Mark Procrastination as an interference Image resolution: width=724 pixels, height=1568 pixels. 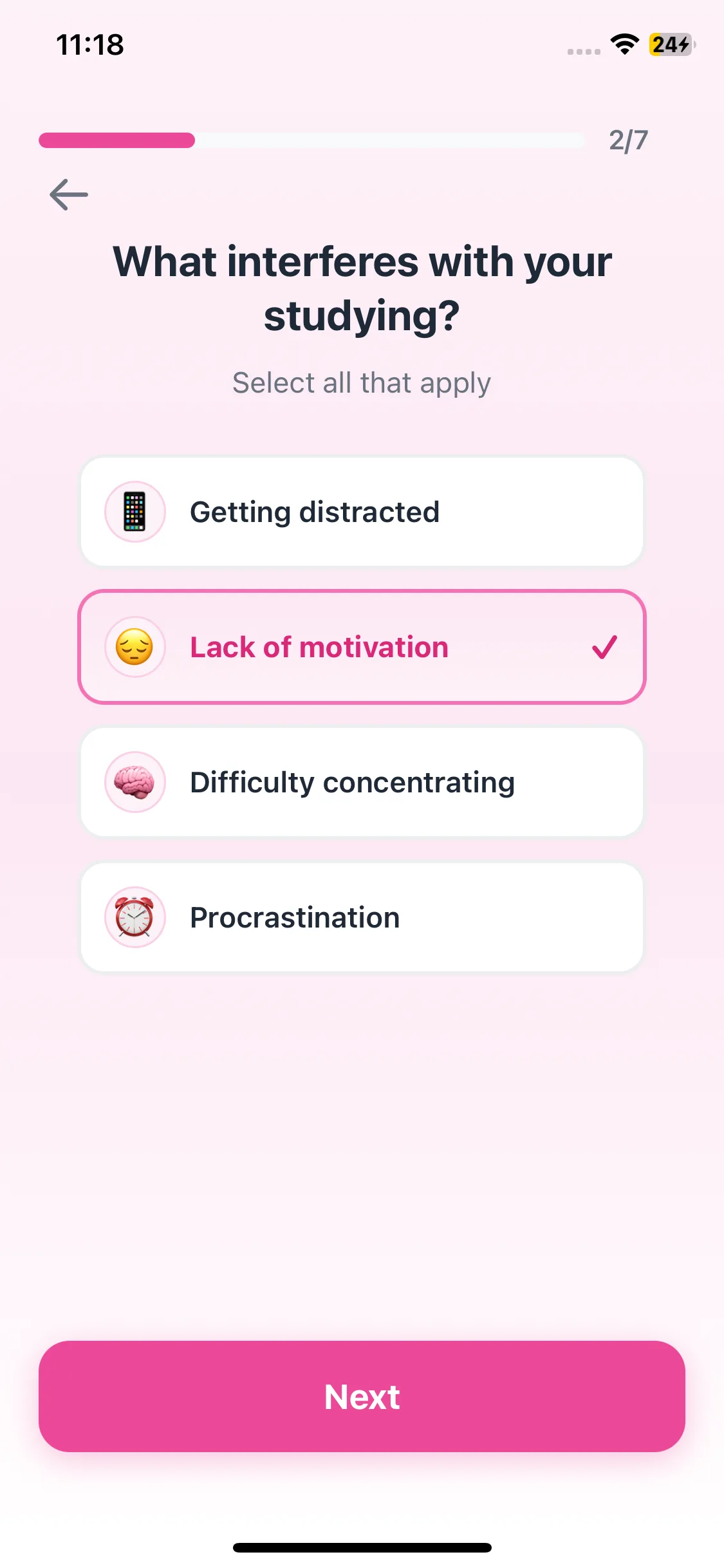coord(362,918)
